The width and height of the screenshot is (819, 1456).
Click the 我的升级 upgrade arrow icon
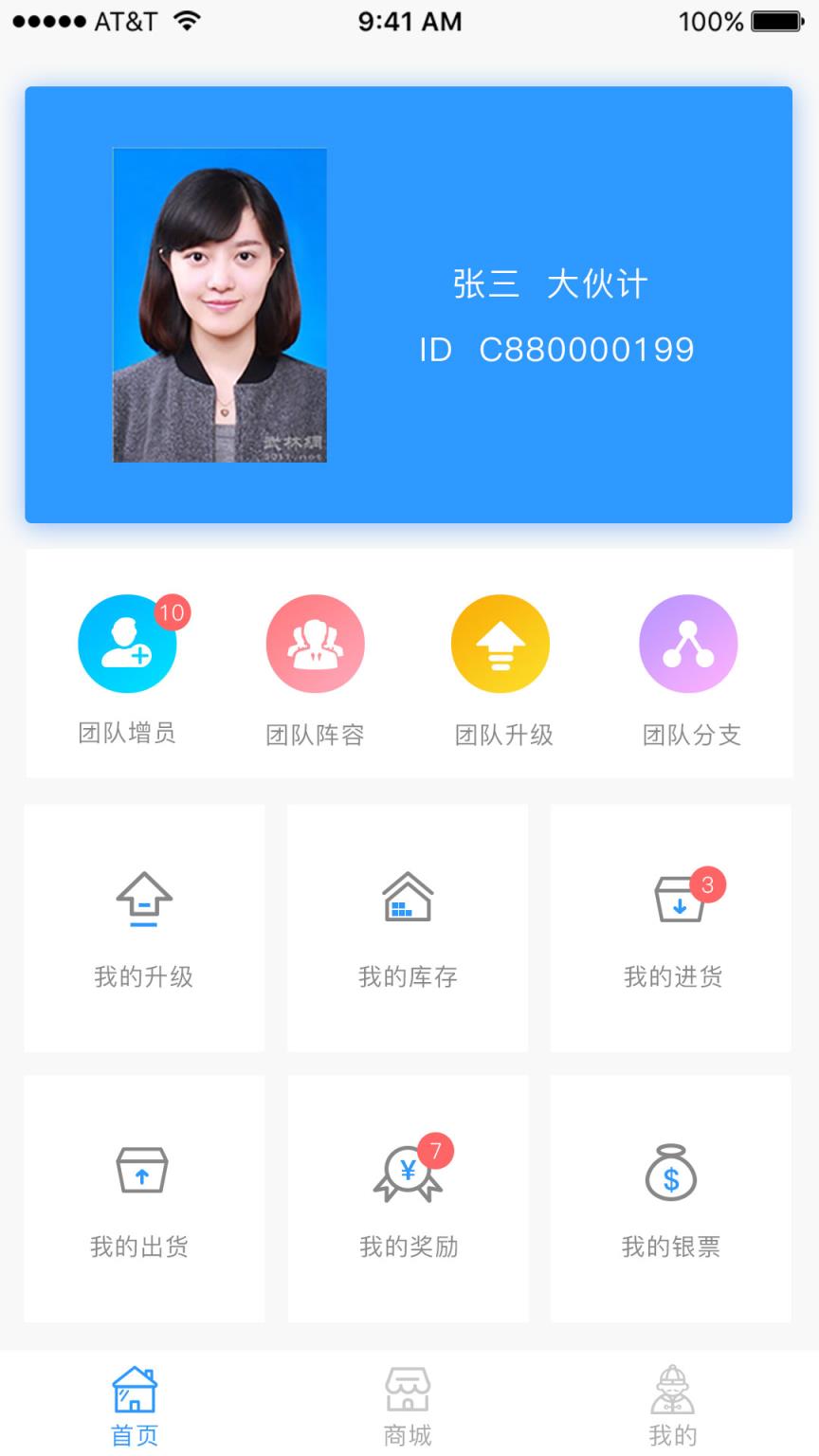pos(143,896)
